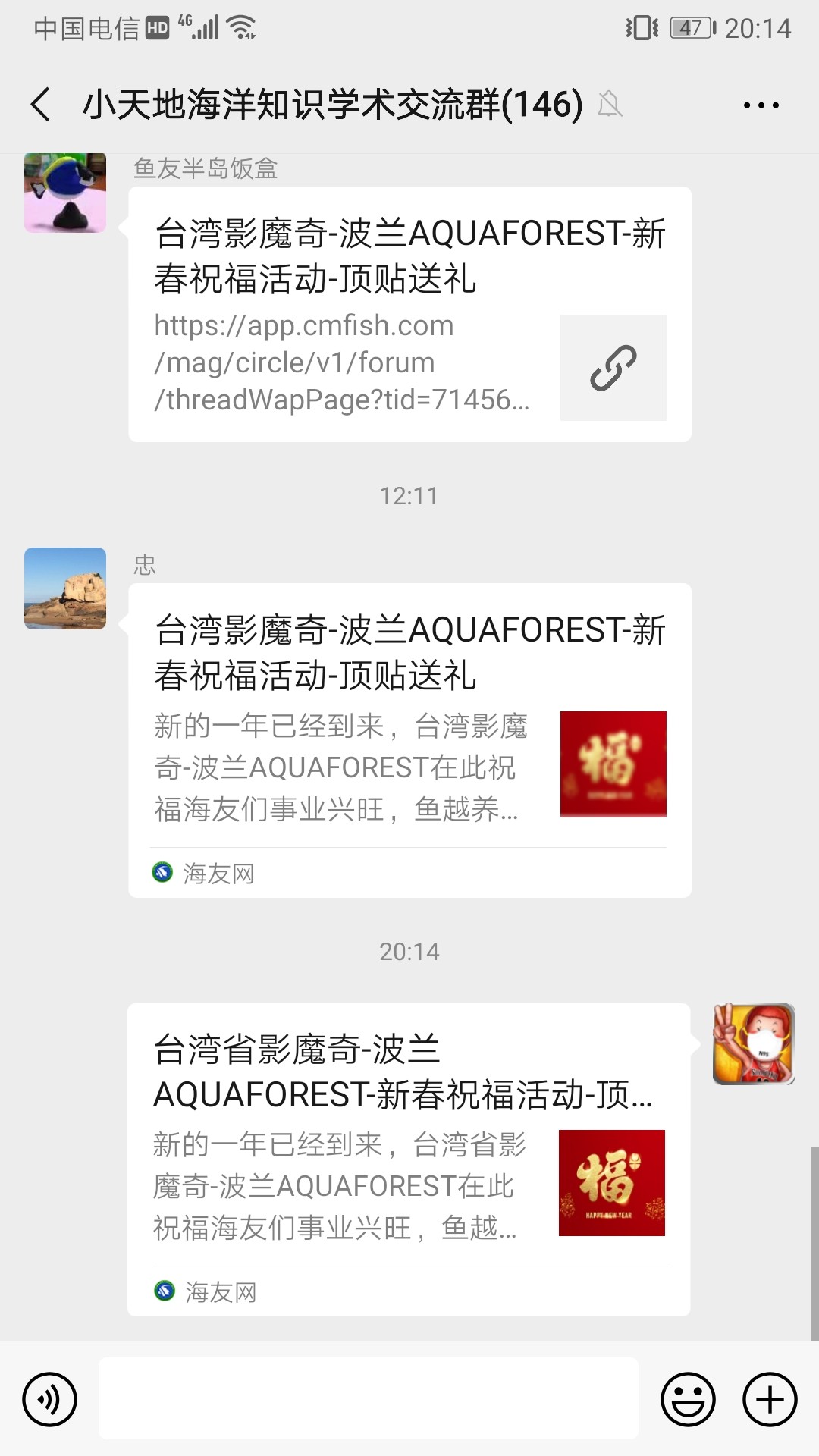Open the emoji sticker panel

click(x=688, y=1399)
